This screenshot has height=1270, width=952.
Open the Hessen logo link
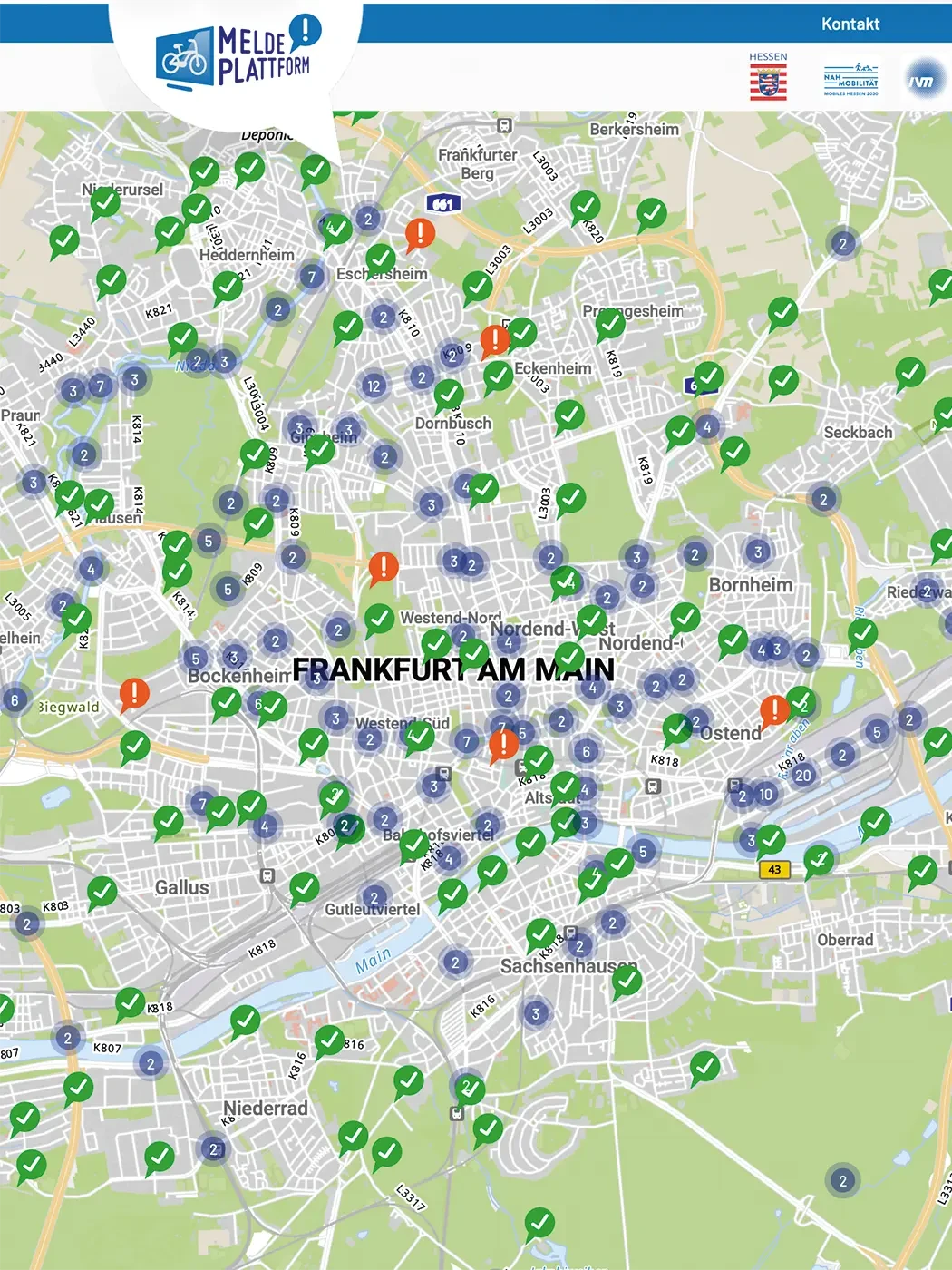768,77
